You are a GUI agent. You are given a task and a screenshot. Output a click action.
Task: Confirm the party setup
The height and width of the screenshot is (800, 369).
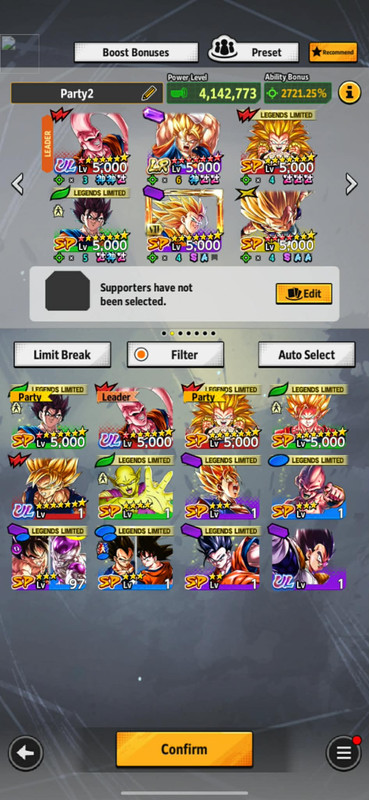[x=184, y=749]
